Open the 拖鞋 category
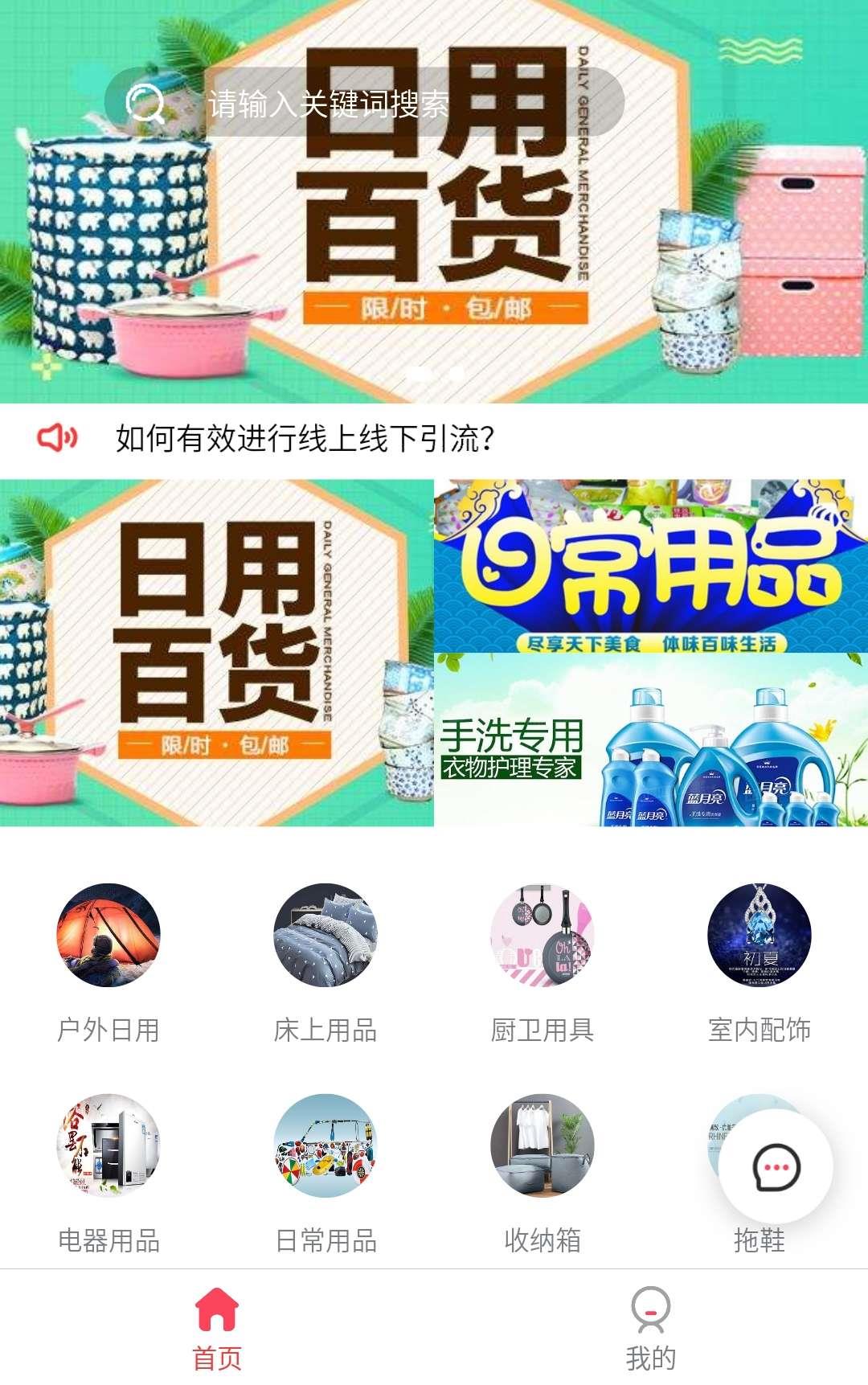 pos(759,1240)
